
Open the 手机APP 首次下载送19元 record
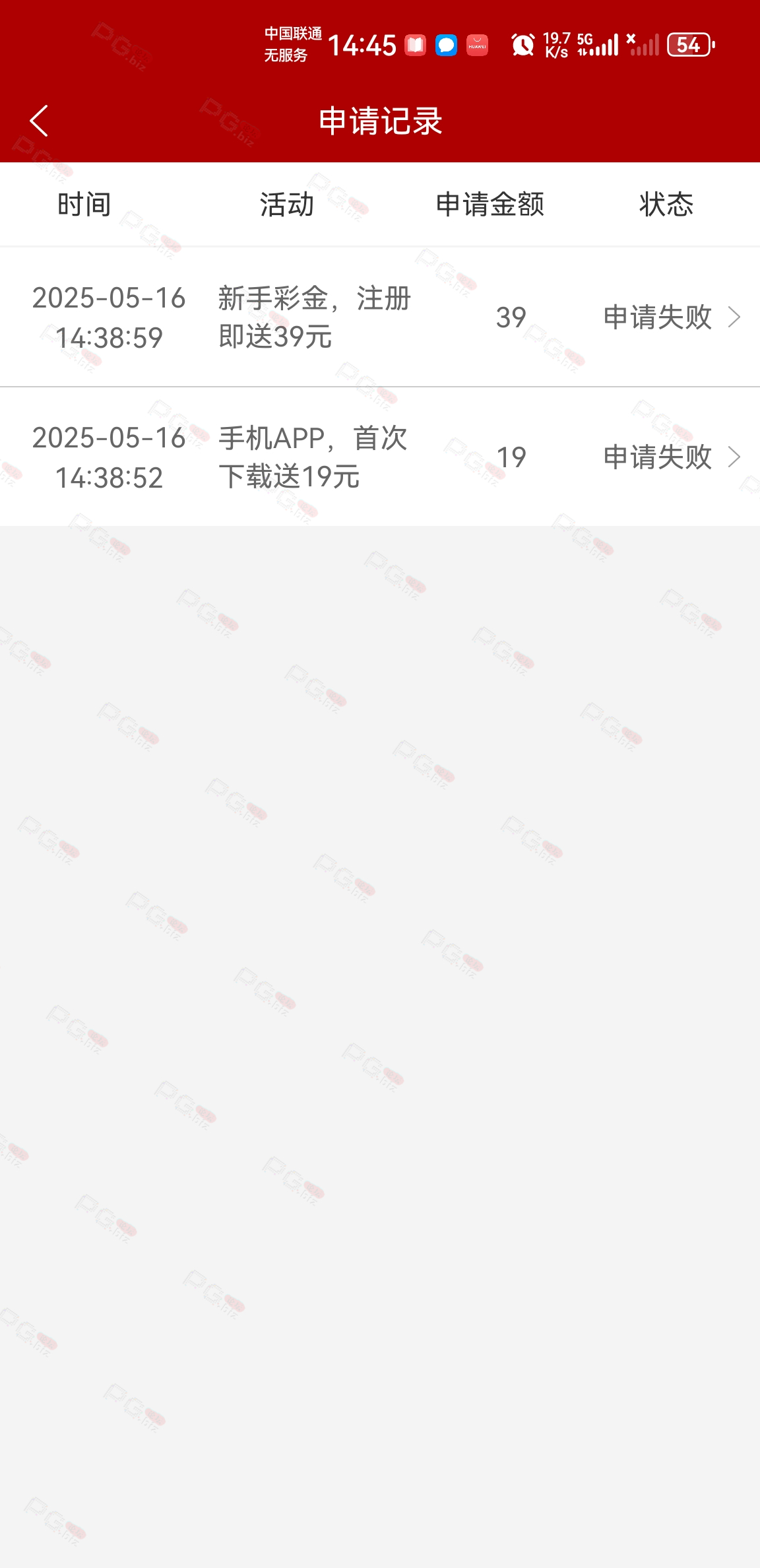(x=380, y=457)
